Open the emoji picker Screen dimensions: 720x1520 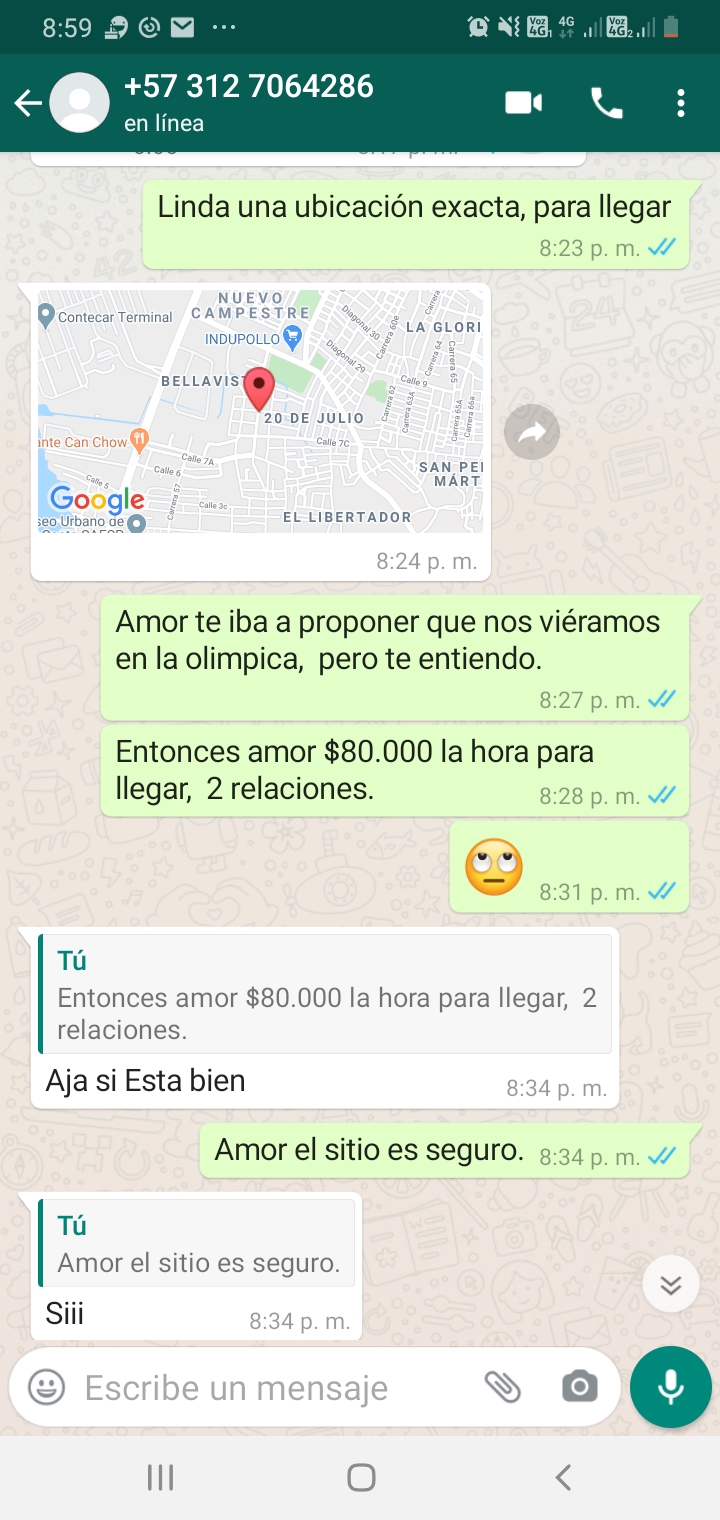tap(46, 1387)
